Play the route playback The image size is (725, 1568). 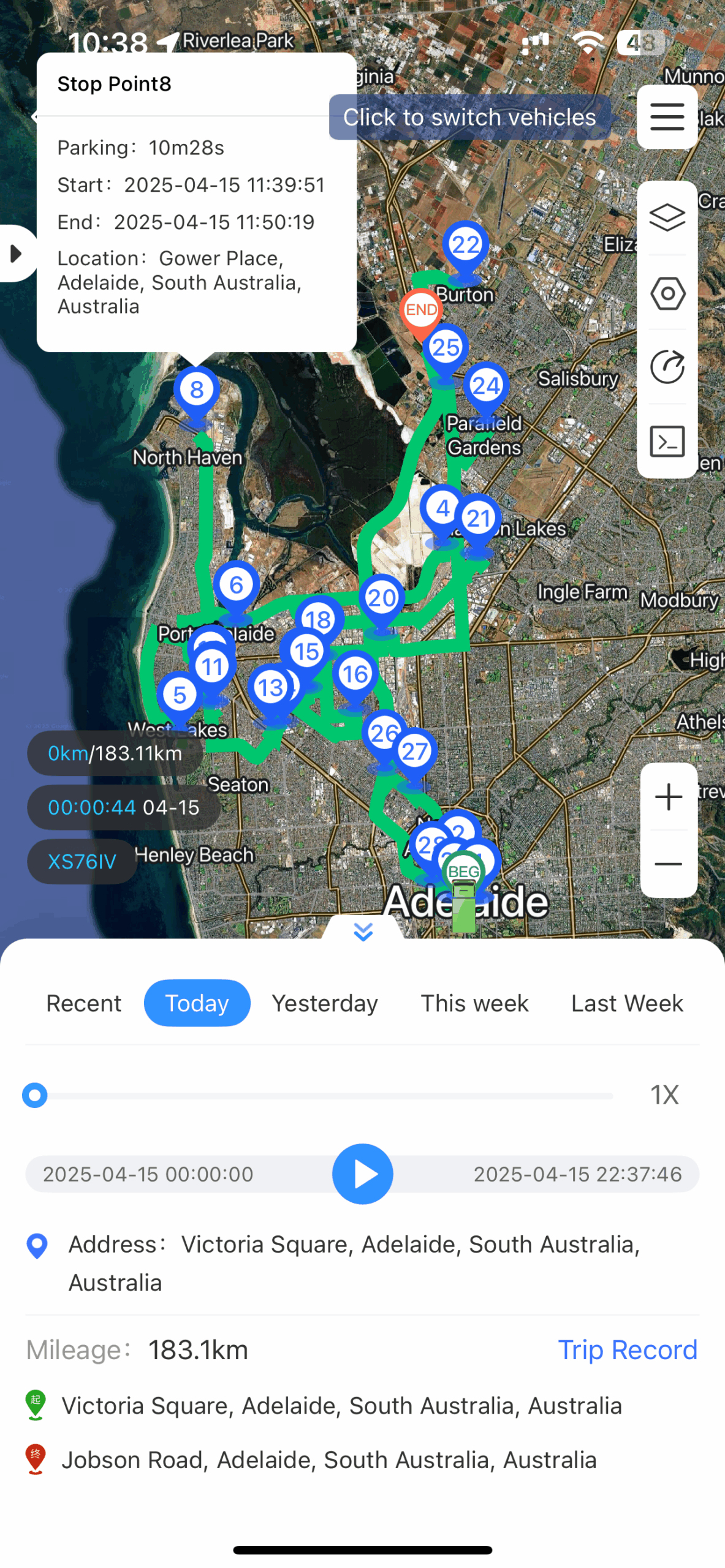(x=362, y=1174)
